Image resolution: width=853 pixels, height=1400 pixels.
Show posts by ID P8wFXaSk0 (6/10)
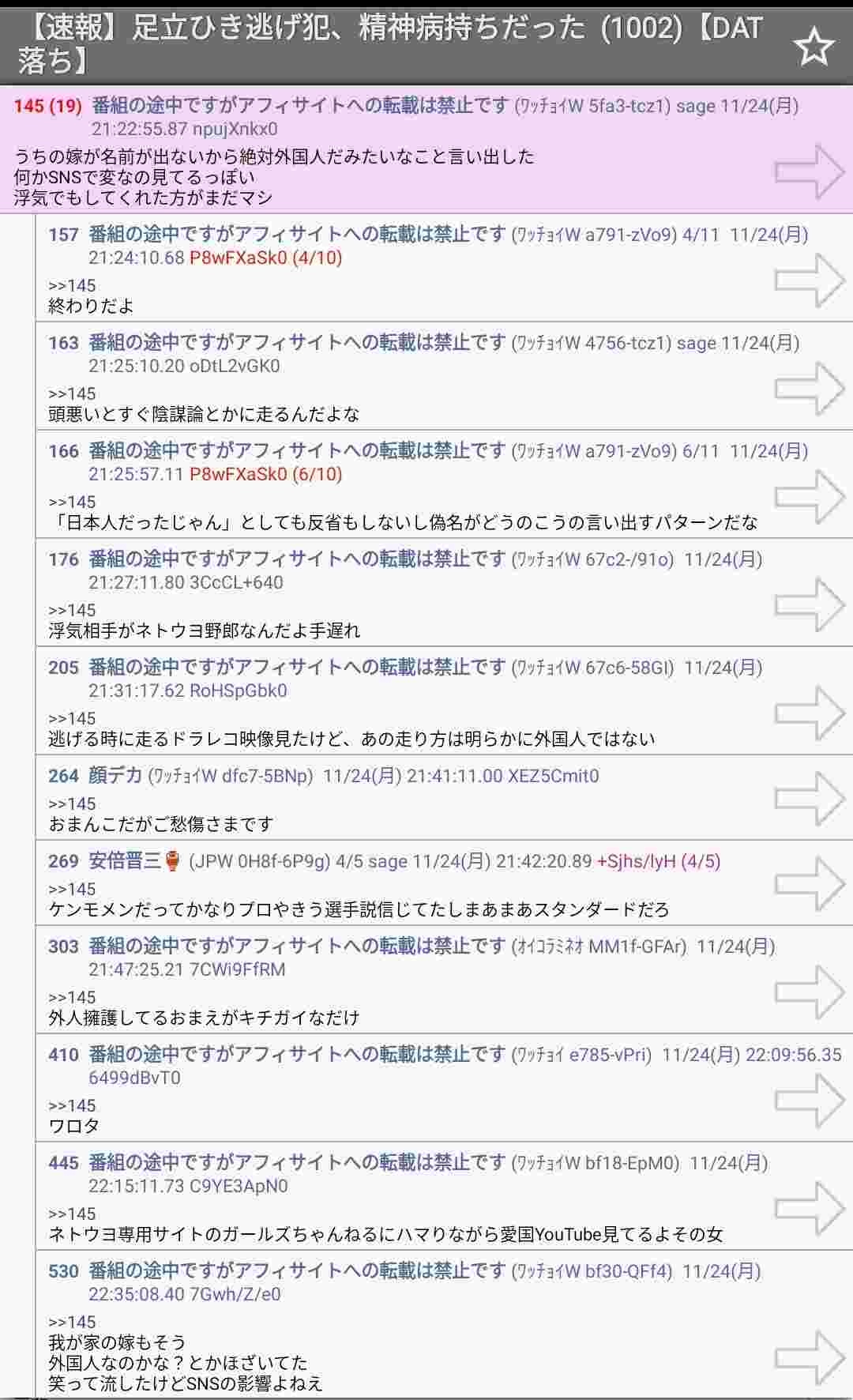(265, 474)
